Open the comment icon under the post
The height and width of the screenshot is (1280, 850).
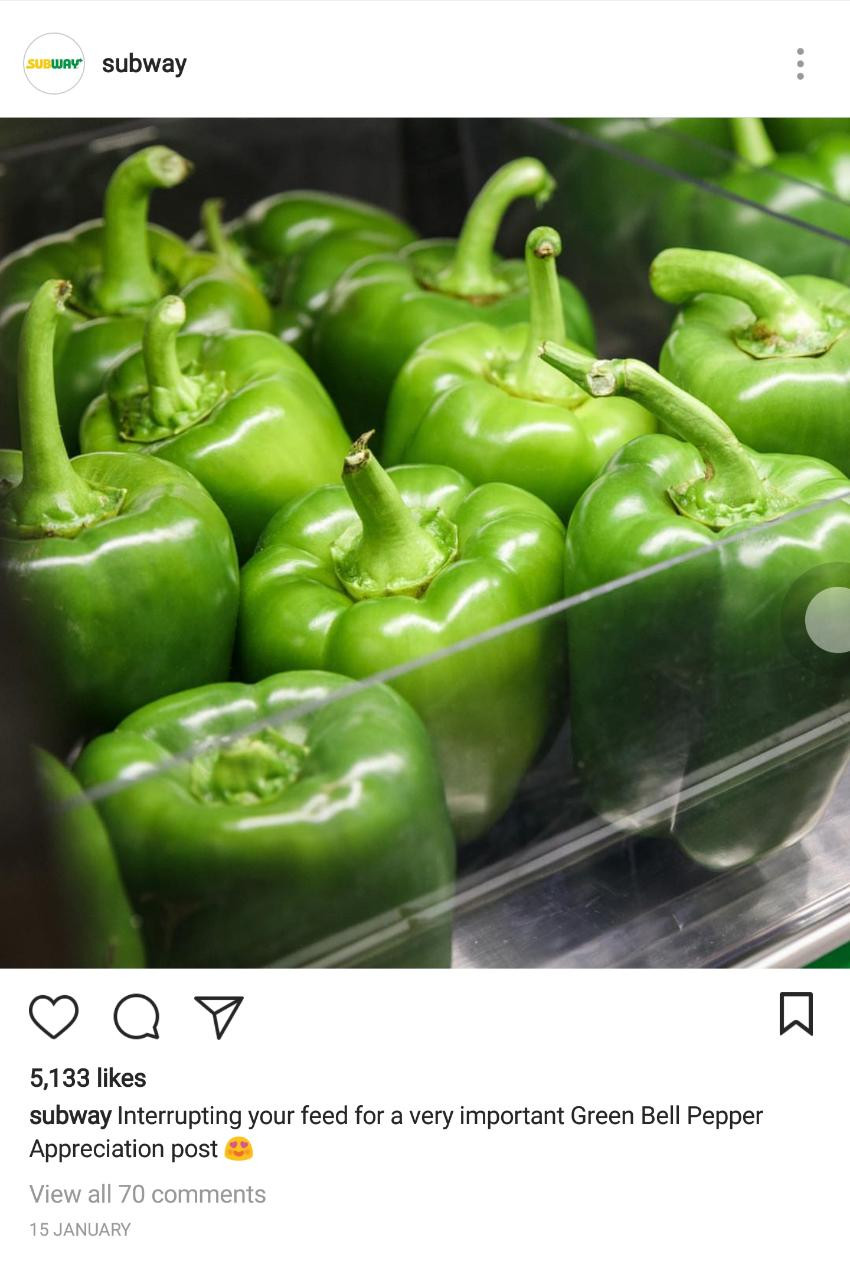(136, 1017)
